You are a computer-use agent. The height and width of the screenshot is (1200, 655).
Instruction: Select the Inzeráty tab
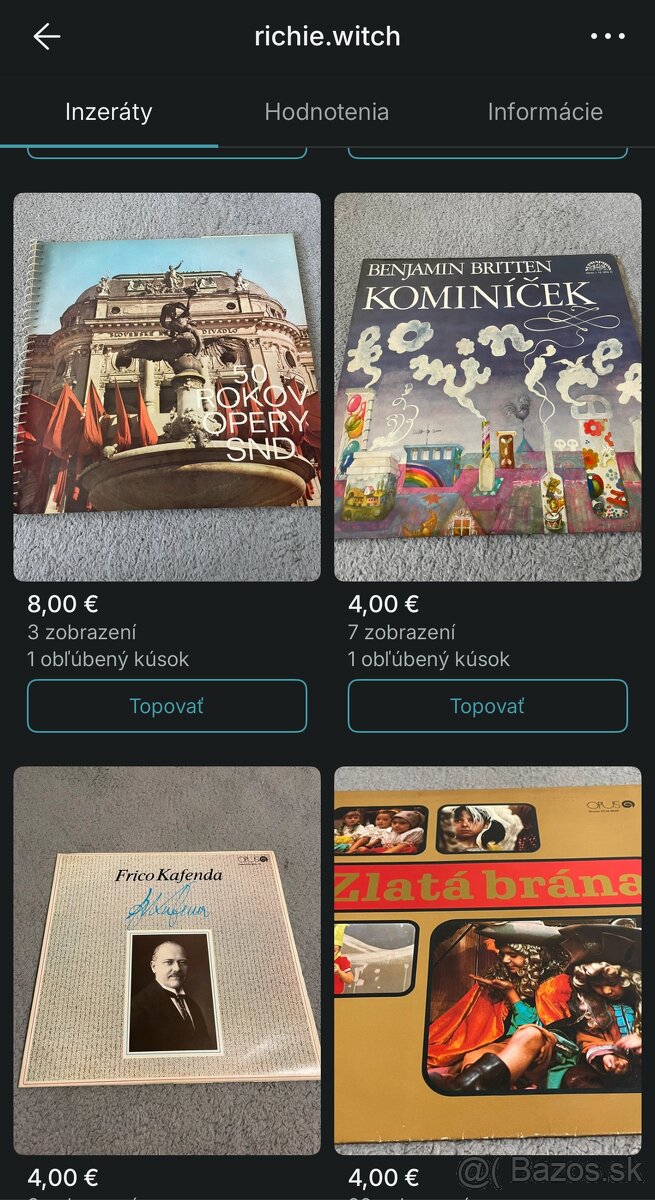click(x=109, y=112)
